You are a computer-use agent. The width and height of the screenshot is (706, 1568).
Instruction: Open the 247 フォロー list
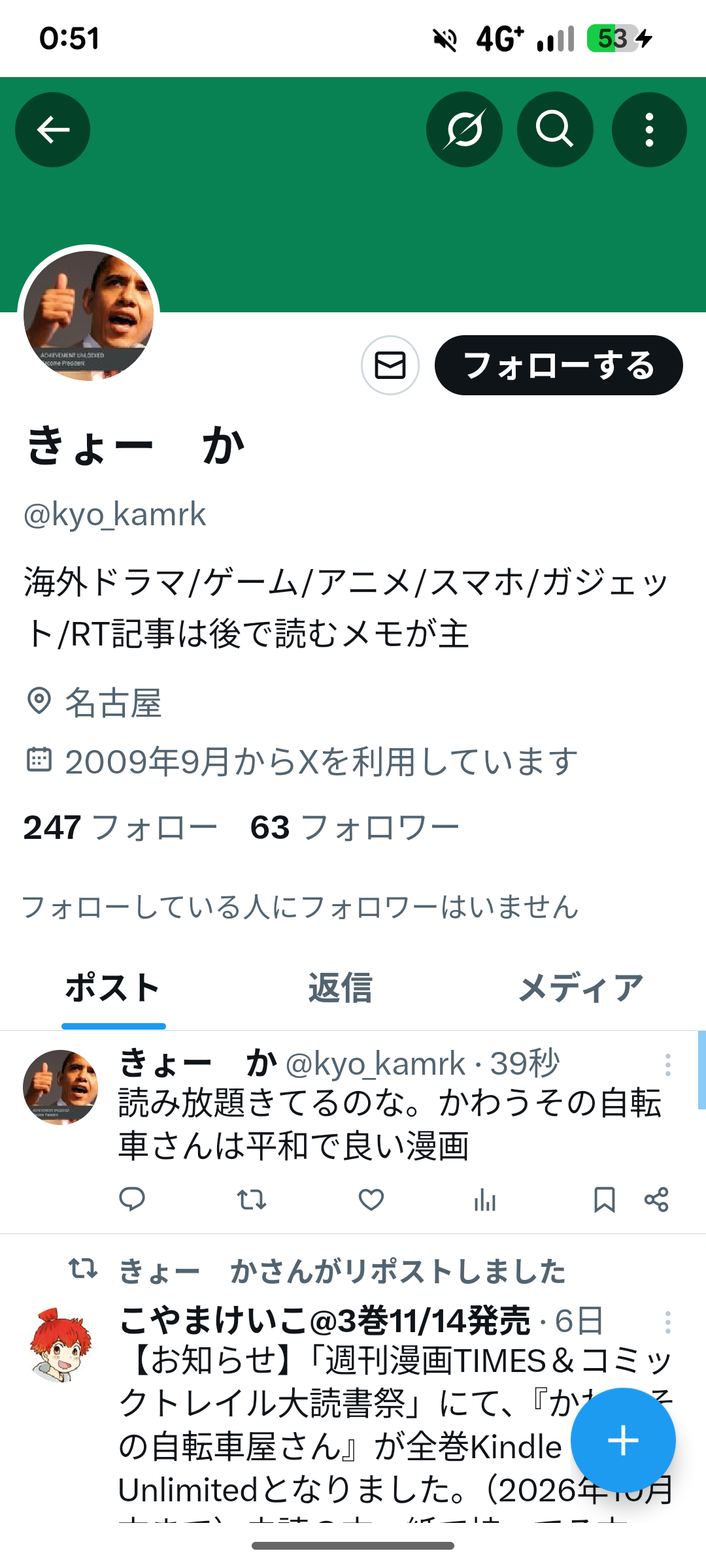120,828
